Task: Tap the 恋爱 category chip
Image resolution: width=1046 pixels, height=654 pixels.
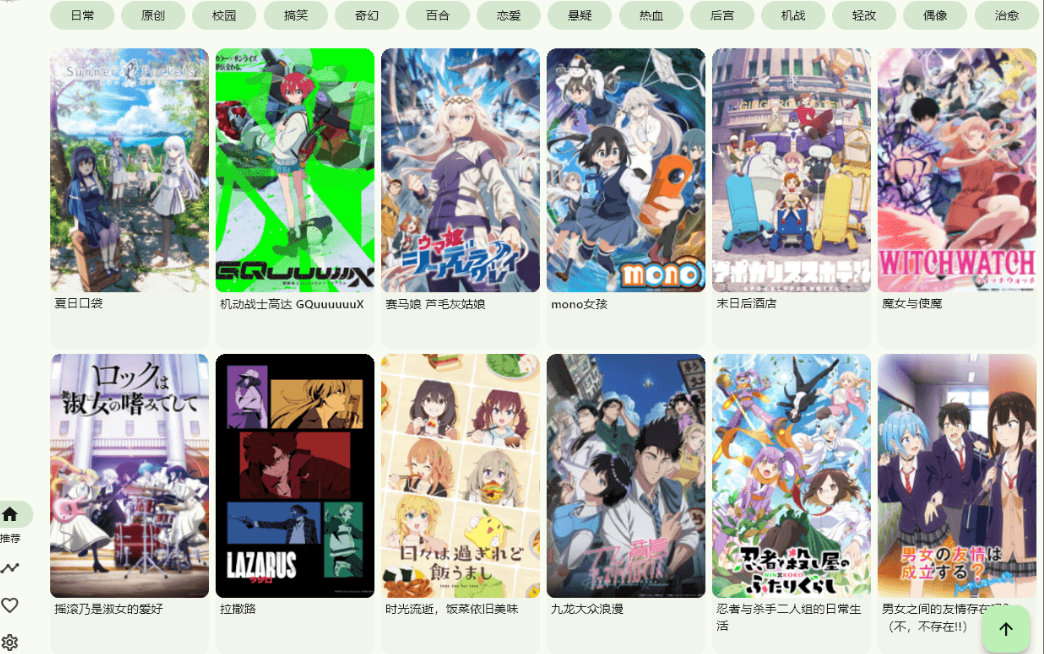Action: pyautogui.click(x=508, y=16)
